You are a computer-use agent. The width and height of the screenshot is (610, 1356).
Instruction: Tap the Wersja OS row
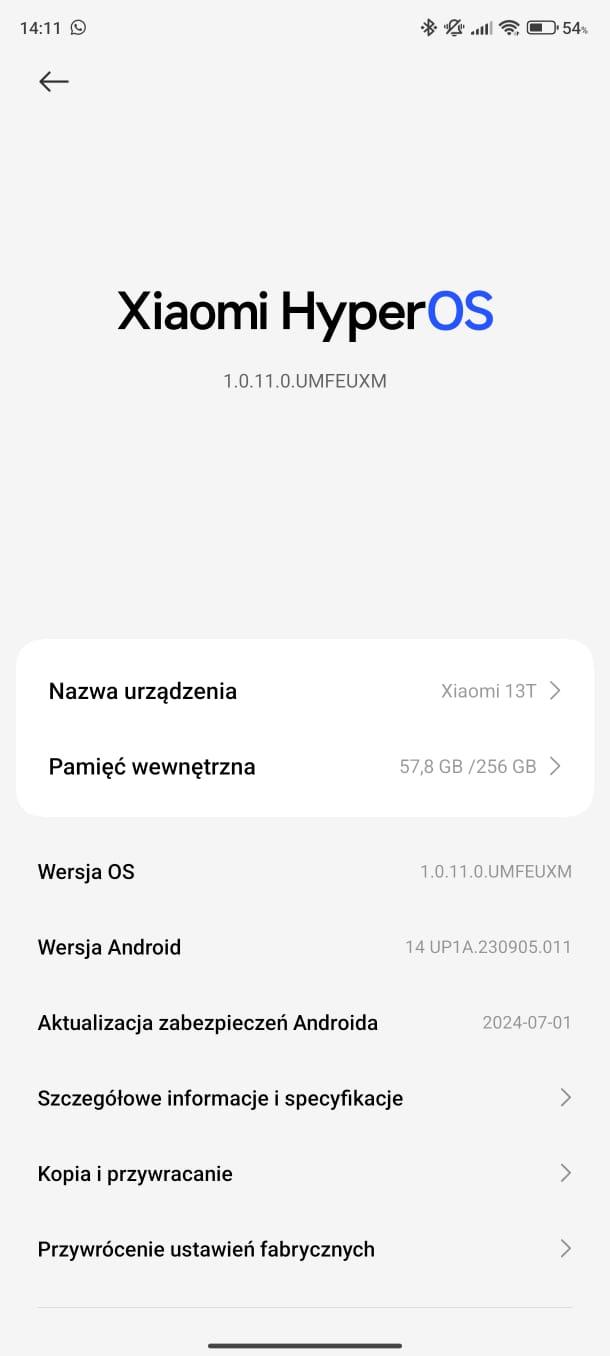pyautogui.click(x=304, y=872)
